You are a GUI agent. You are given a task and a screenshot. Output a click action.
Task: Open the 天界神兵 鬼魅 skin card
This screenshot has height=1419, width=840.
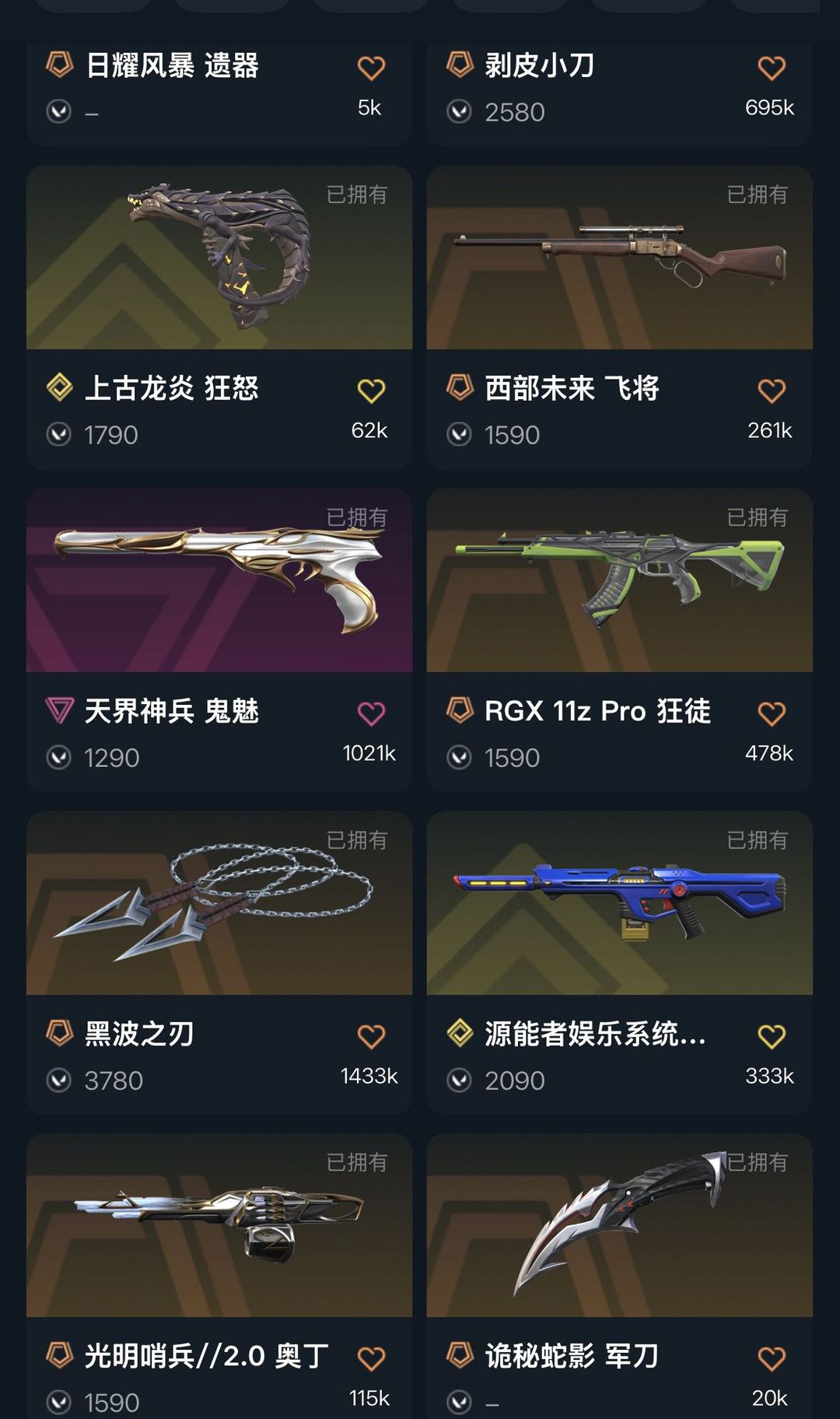click(x=219, y=581)
